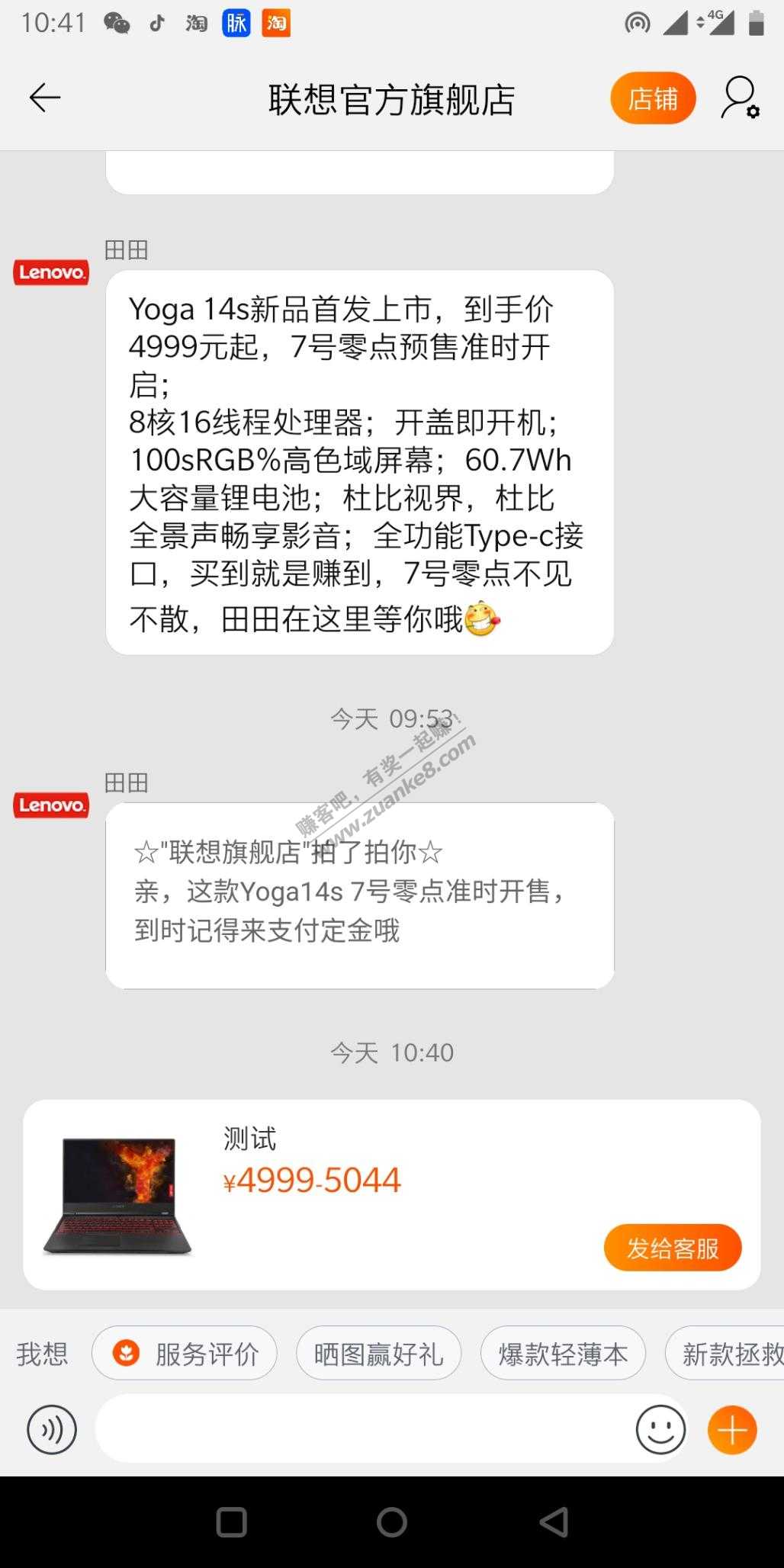Open the system recent apps button
Screen dimensions: 784x1568
pyautogui.click(x=232, y=1522)
